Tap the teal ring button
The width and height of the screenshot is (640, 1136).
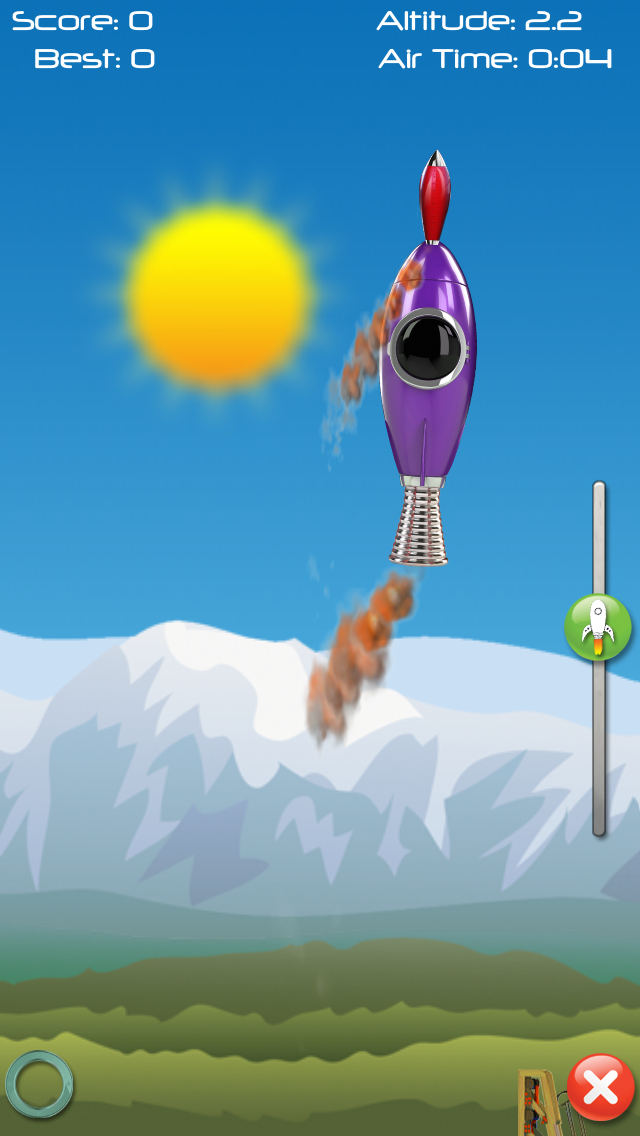click(39, 1084)
